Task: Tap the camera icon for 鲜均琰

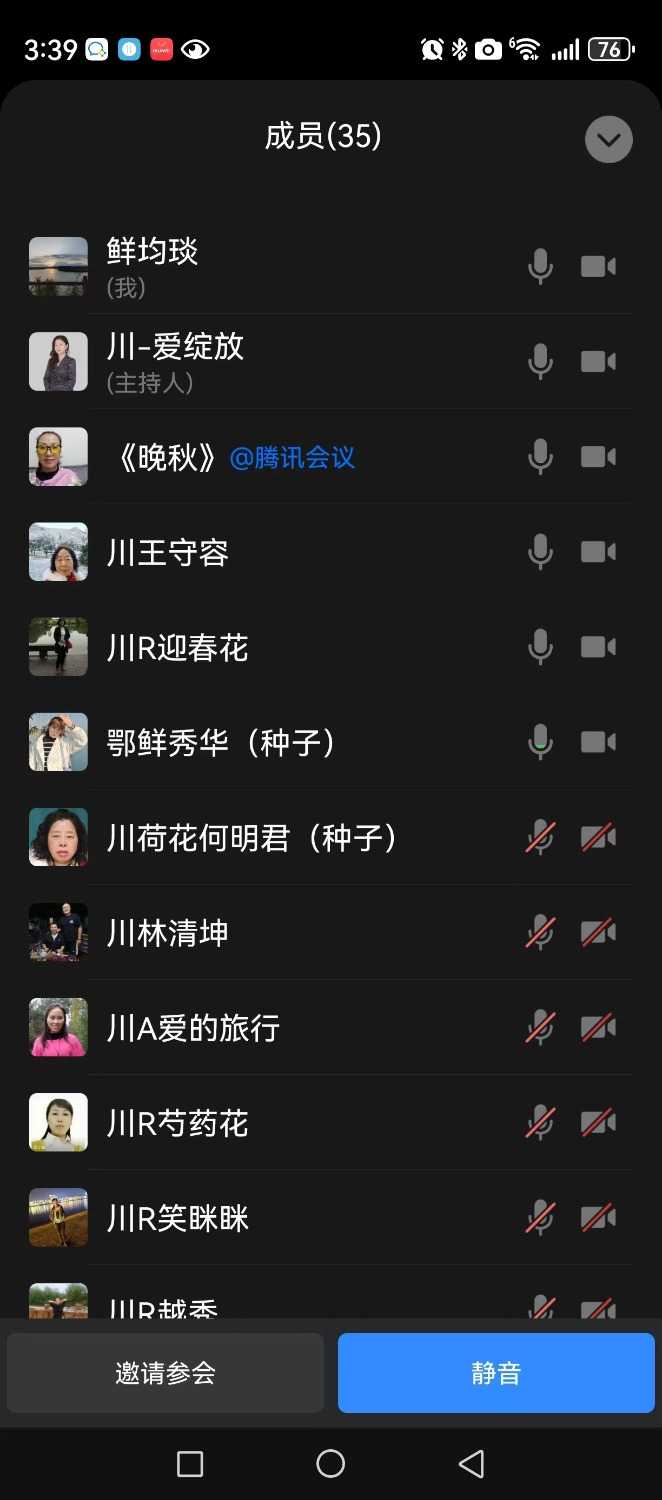Action: pos(598,267)
